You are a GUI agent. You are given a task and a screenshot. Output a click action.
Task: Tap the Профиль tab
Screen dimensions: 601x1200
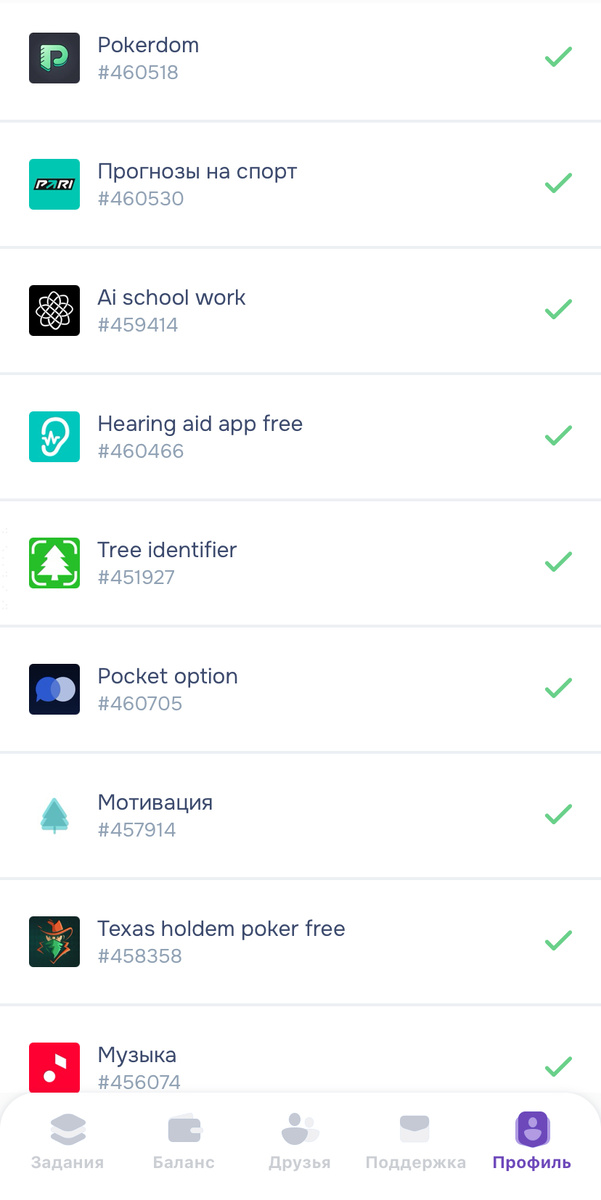pyautogui.click(x=531, y=1141)
